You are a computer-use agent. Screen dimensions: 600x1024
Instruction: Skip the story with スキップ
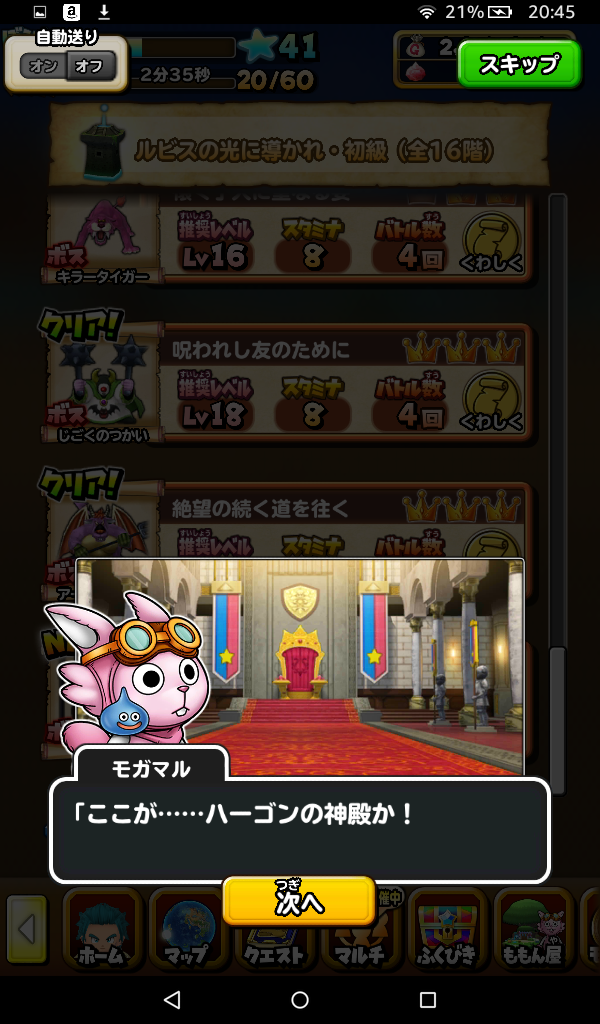(519, 65)
